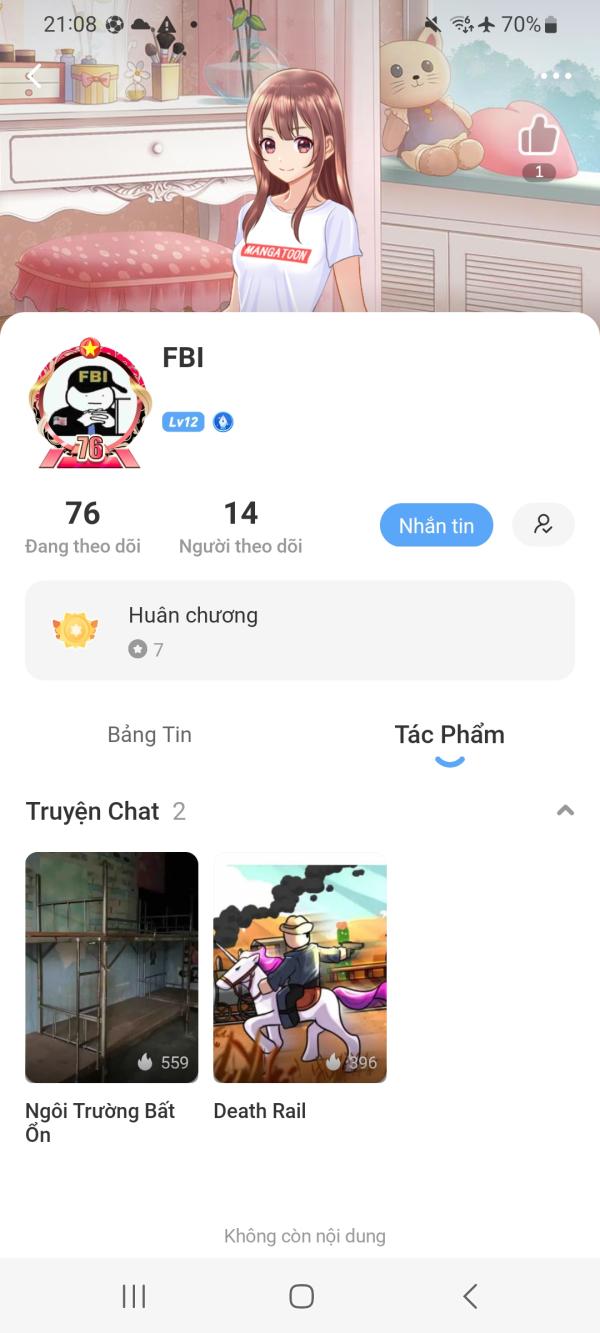
Task: Select the Tác Phẩm tab
Action: pos(449,735)
